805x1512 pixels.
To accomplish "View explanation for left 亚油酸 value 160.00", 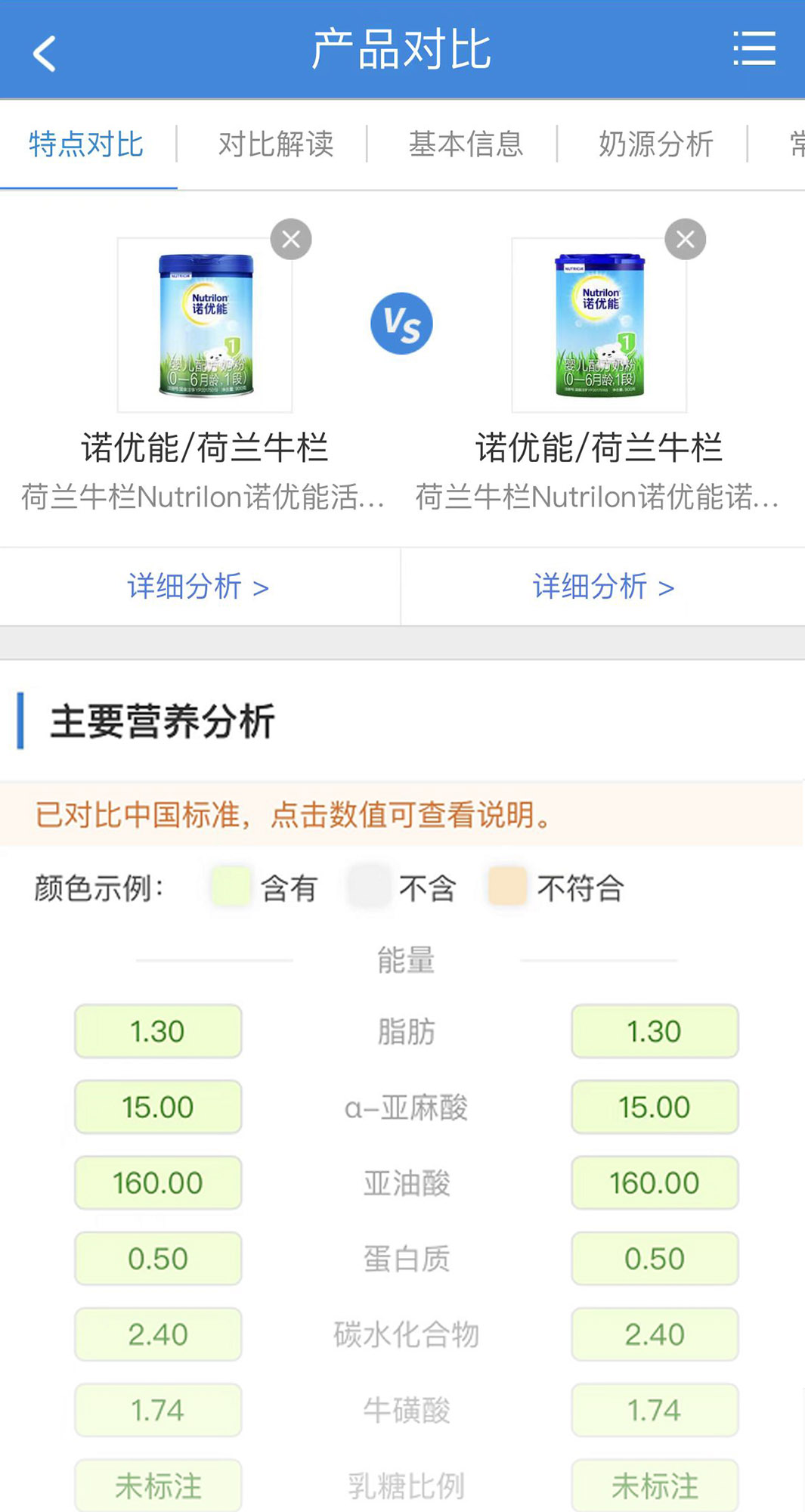I will 158,1182.
